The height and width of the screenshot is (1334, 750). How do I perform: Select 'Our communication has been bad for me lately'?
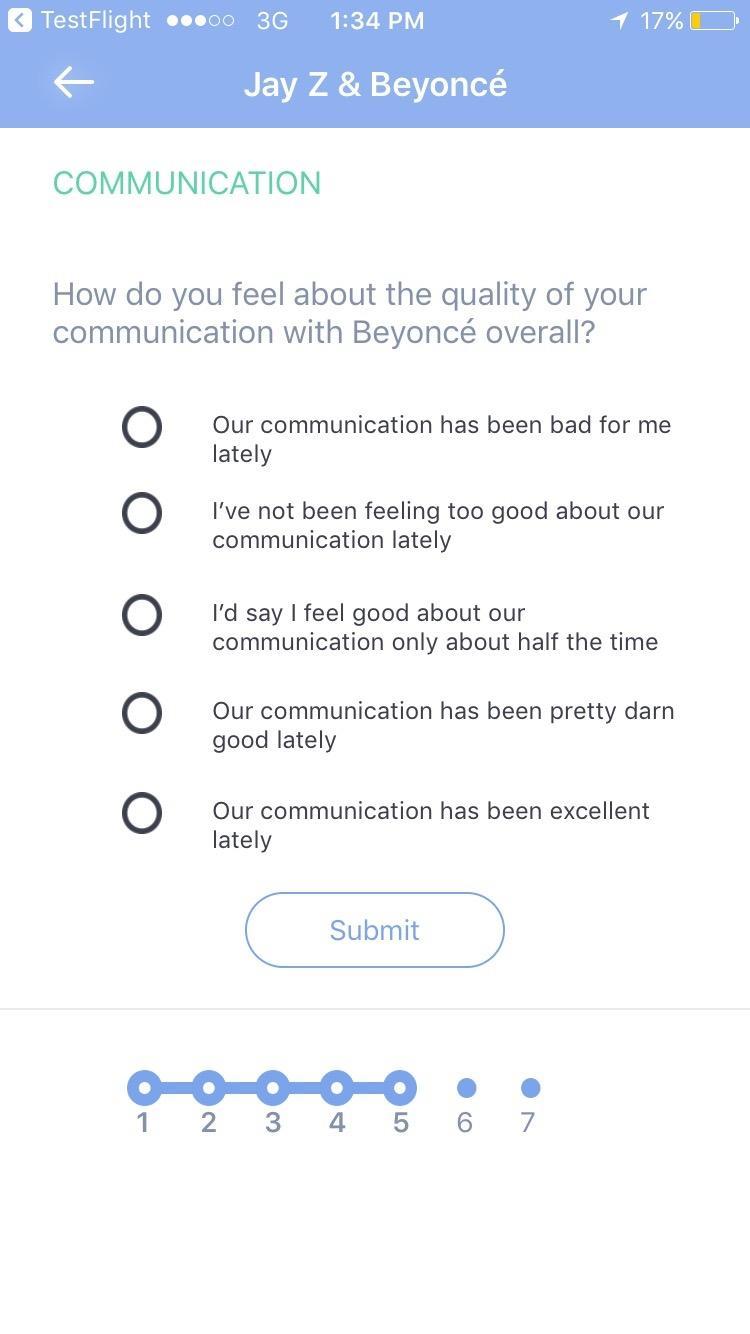tap(142, 427)
